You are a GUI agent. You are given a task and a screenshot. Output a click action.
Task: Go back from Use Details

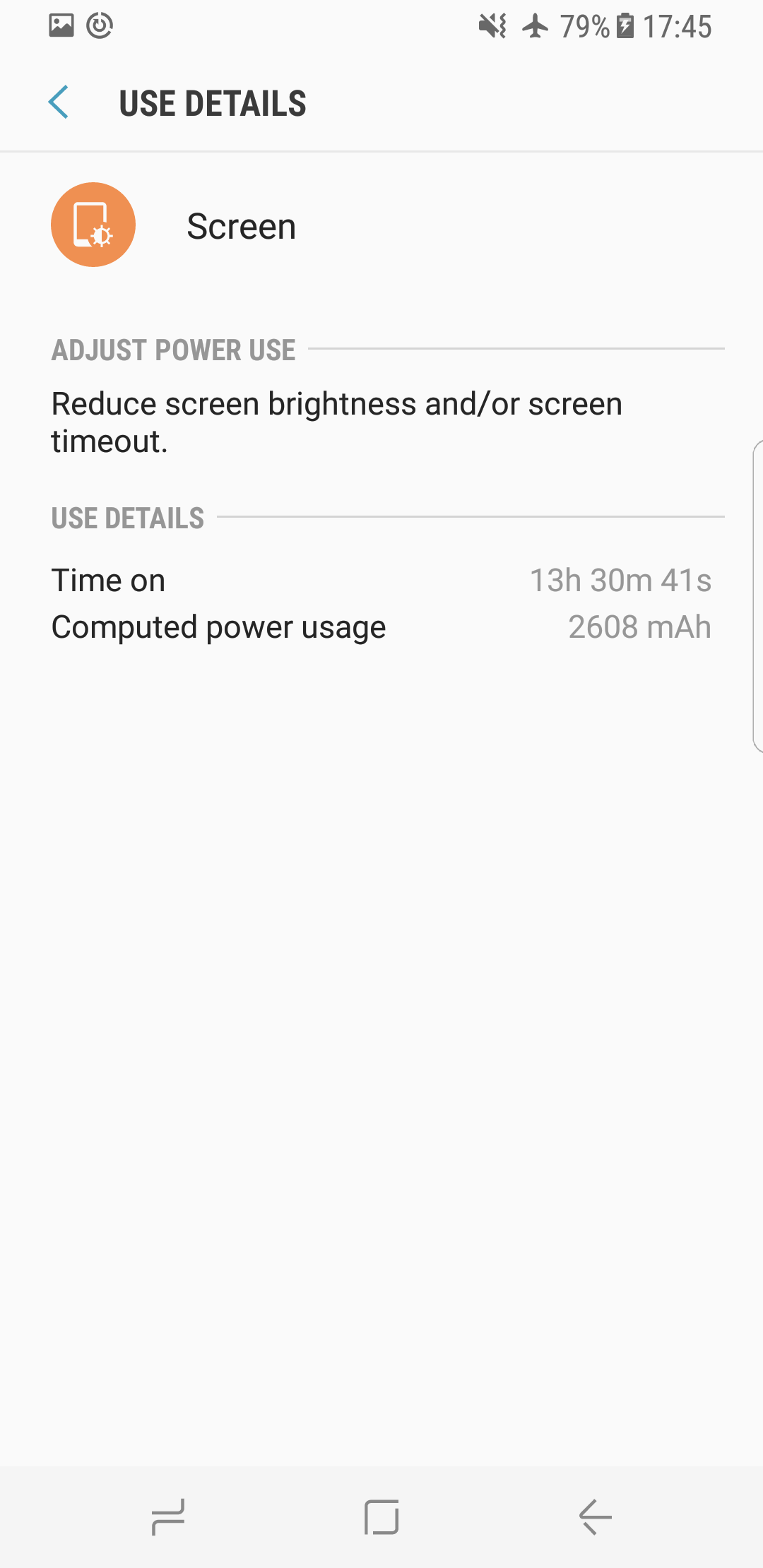[59, 103]
